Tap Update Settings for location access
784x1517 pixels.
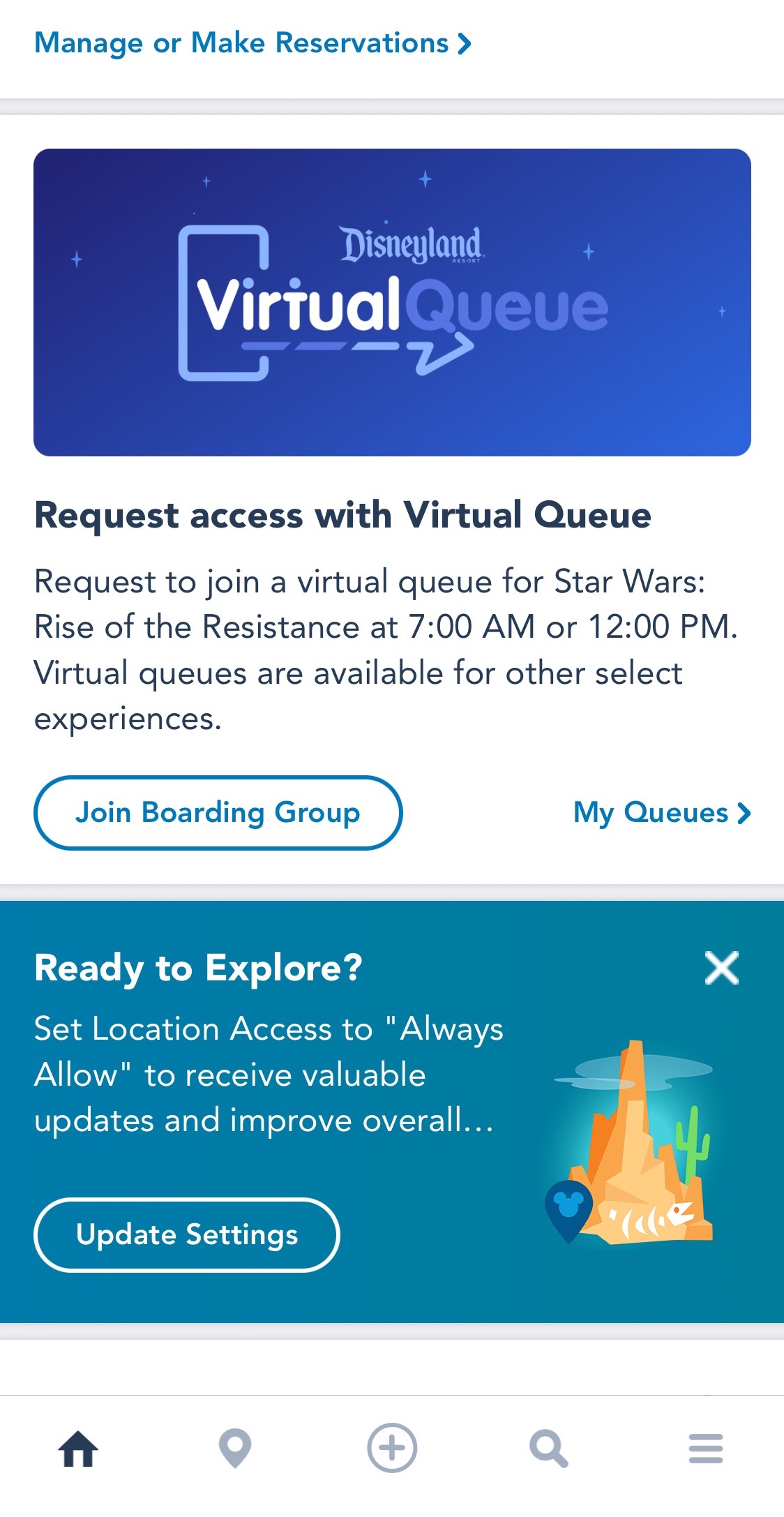187,1235
